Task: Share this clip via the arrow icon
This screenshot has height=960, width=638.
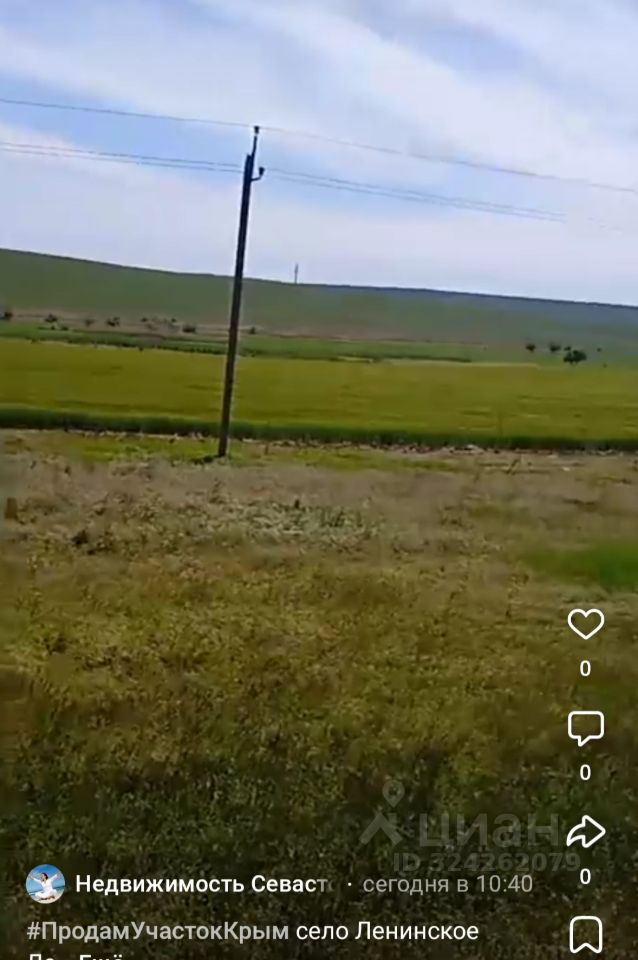Action: (585, 832)
